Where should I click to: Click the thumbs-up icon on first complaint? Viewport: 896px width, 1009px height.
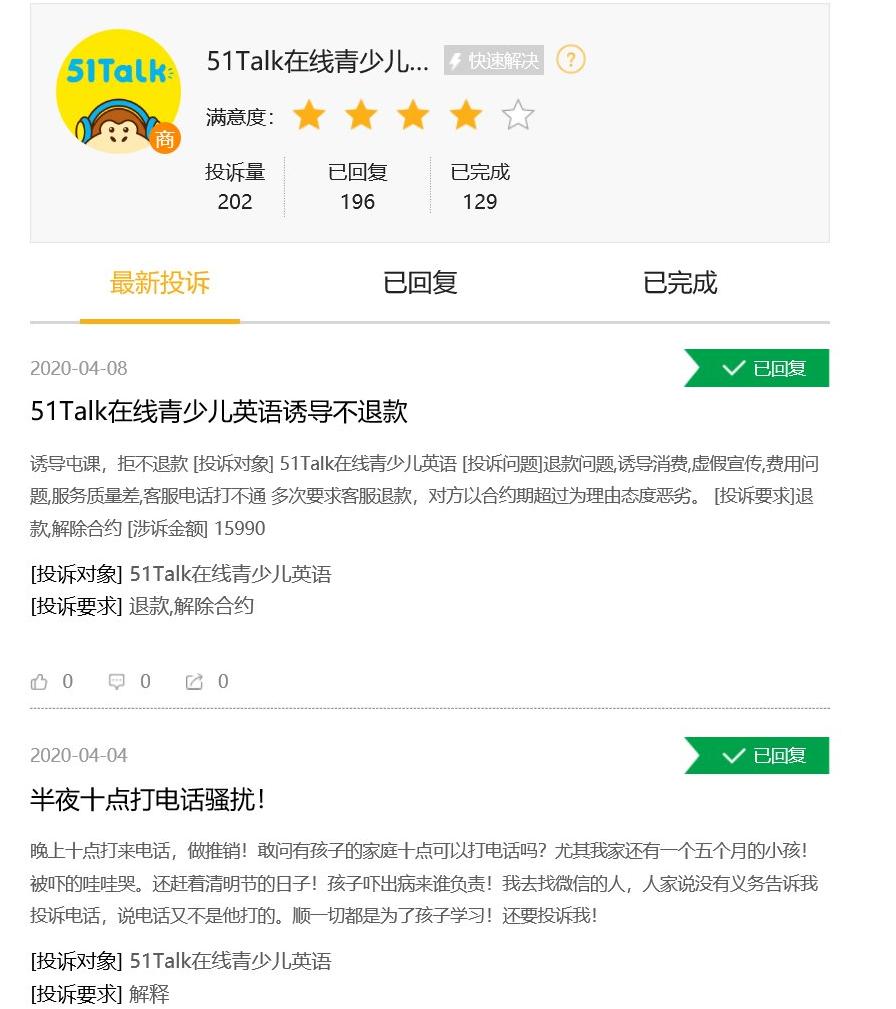click(x=39, y=681)
